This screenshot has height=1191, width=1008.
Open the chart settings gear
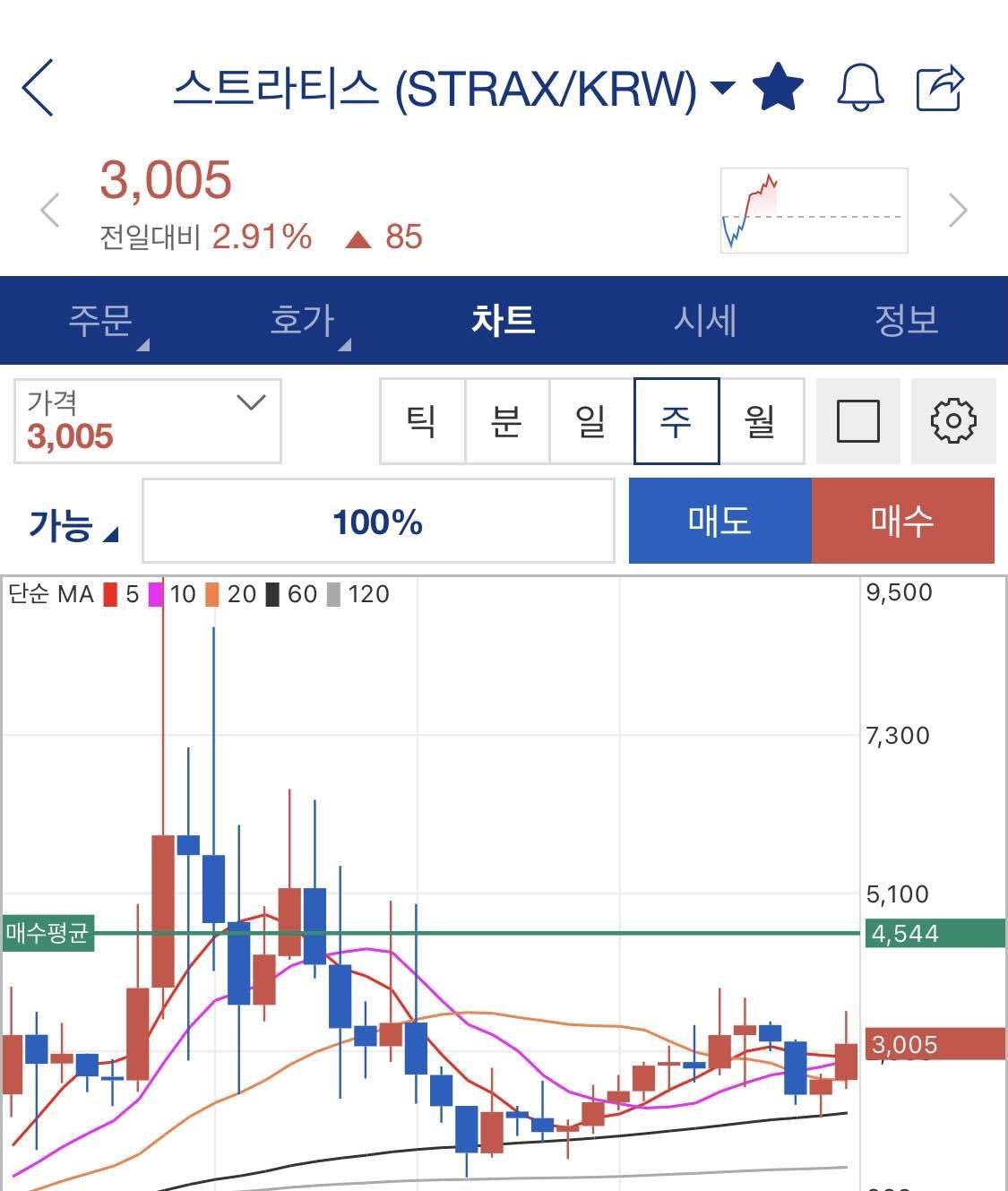click(x=953, y=420)
